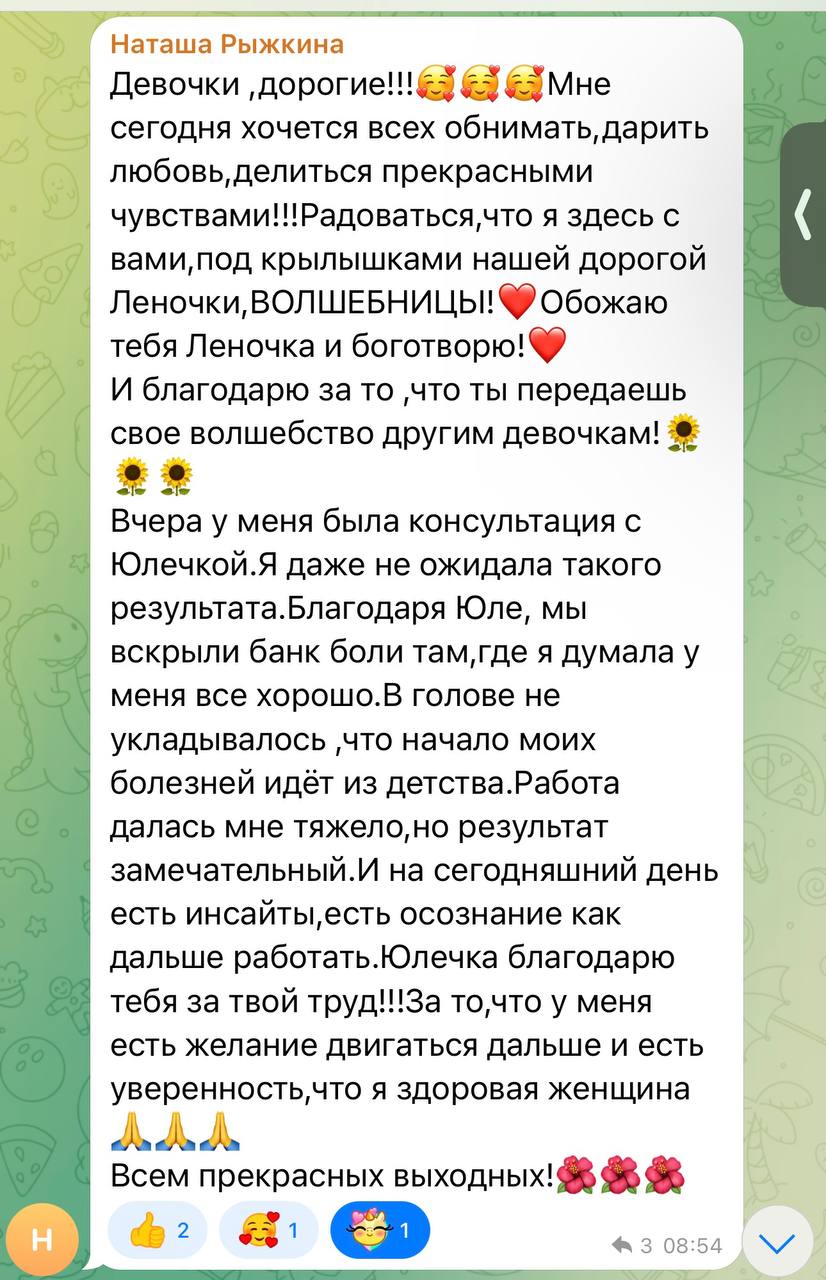Tap the side panel arrow handle
826x1280 pixels.
click(804, 213)
